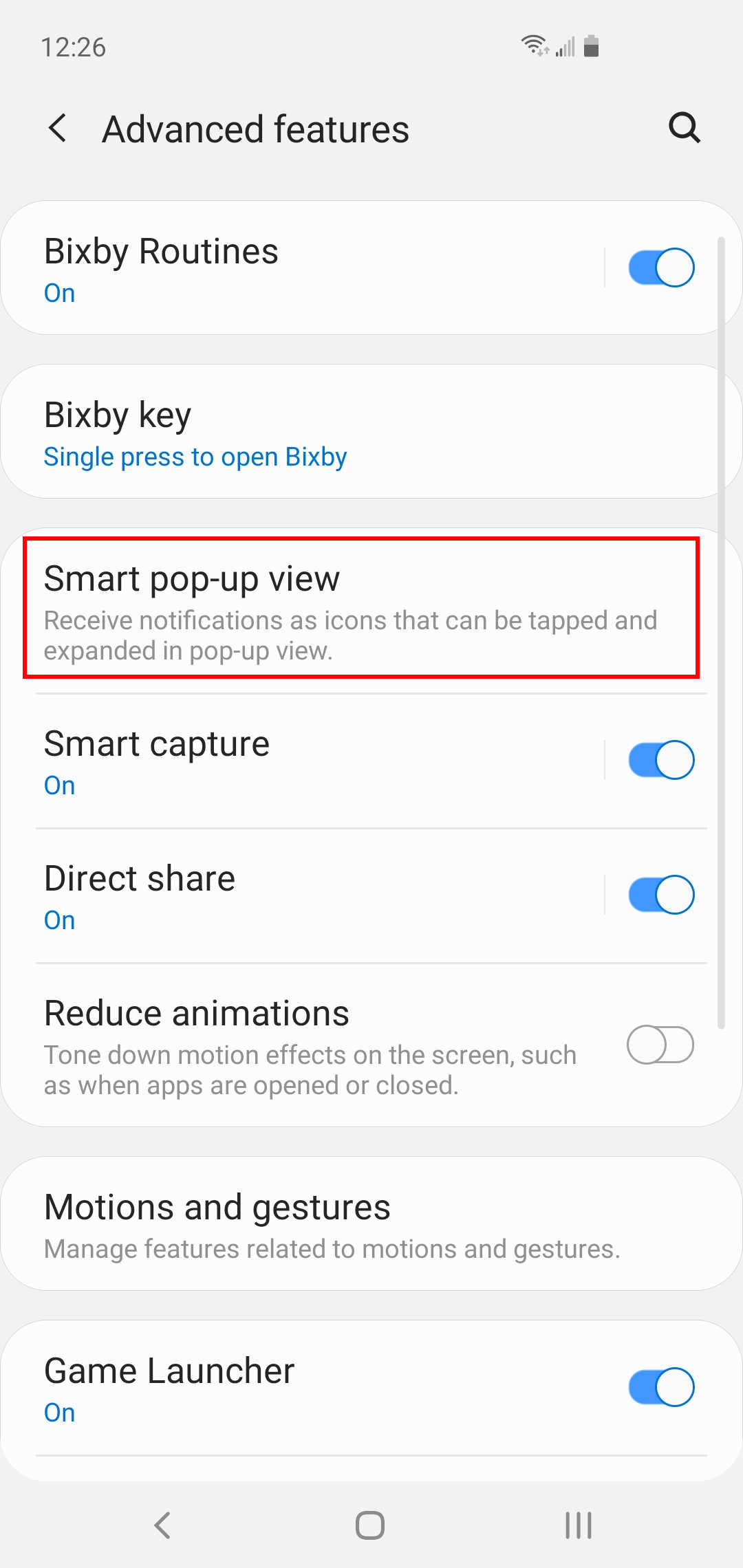The width and height of the screenshot is (743, 1568).
Task: Open recent apps from navigation bar
Action: pos(578,1525)
